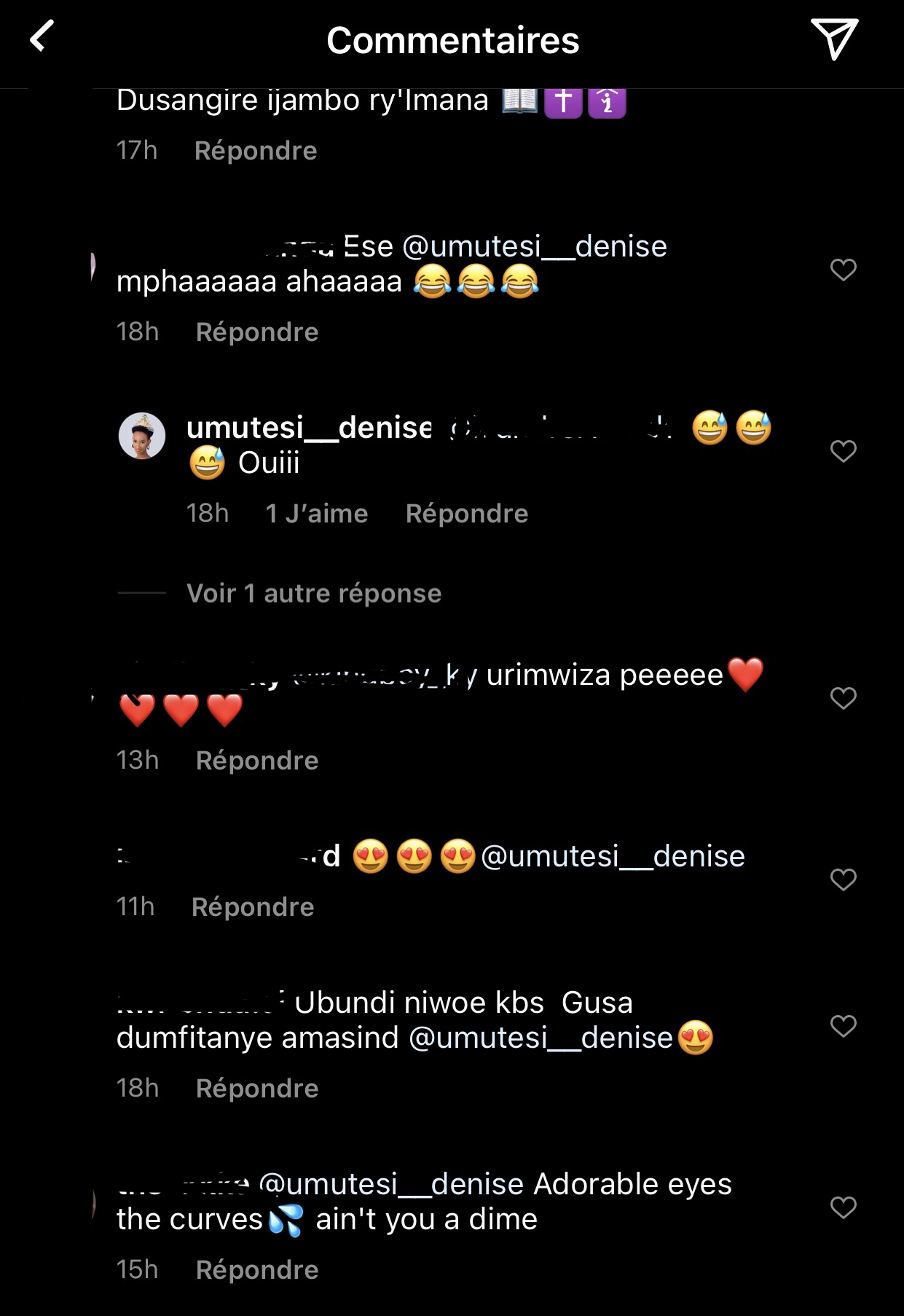
Task: Go back from the Commentaires screen
Action: click(x=42, y=36)
